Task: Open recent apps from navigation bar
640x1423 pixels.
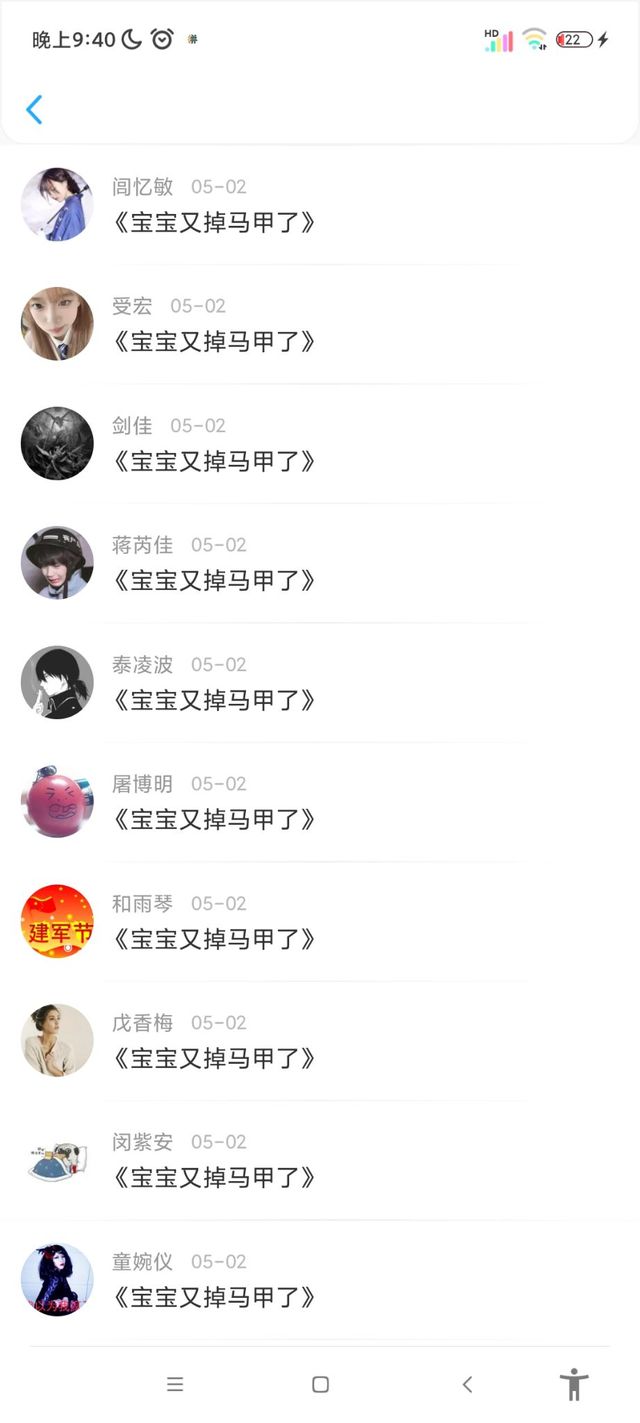Action: tap(175, 1385)
